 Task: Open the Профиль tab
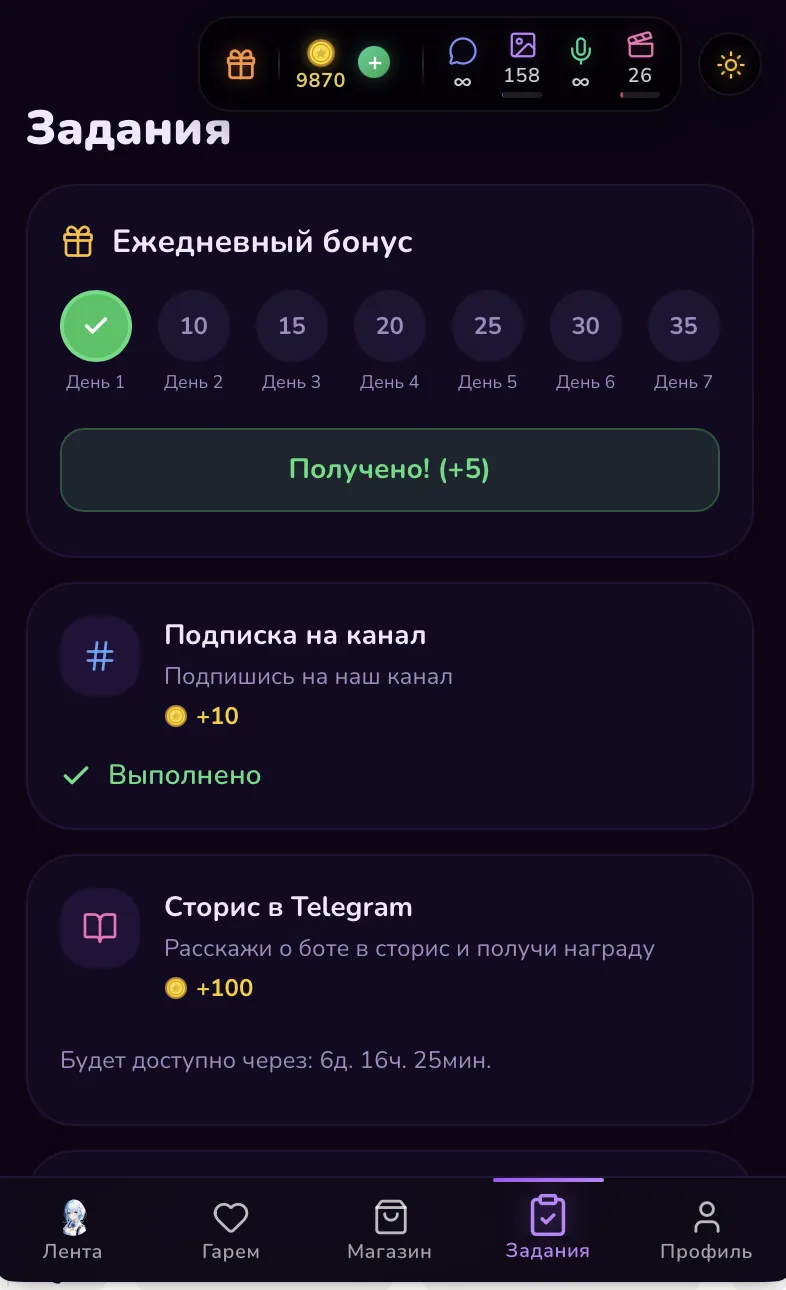705,1230
